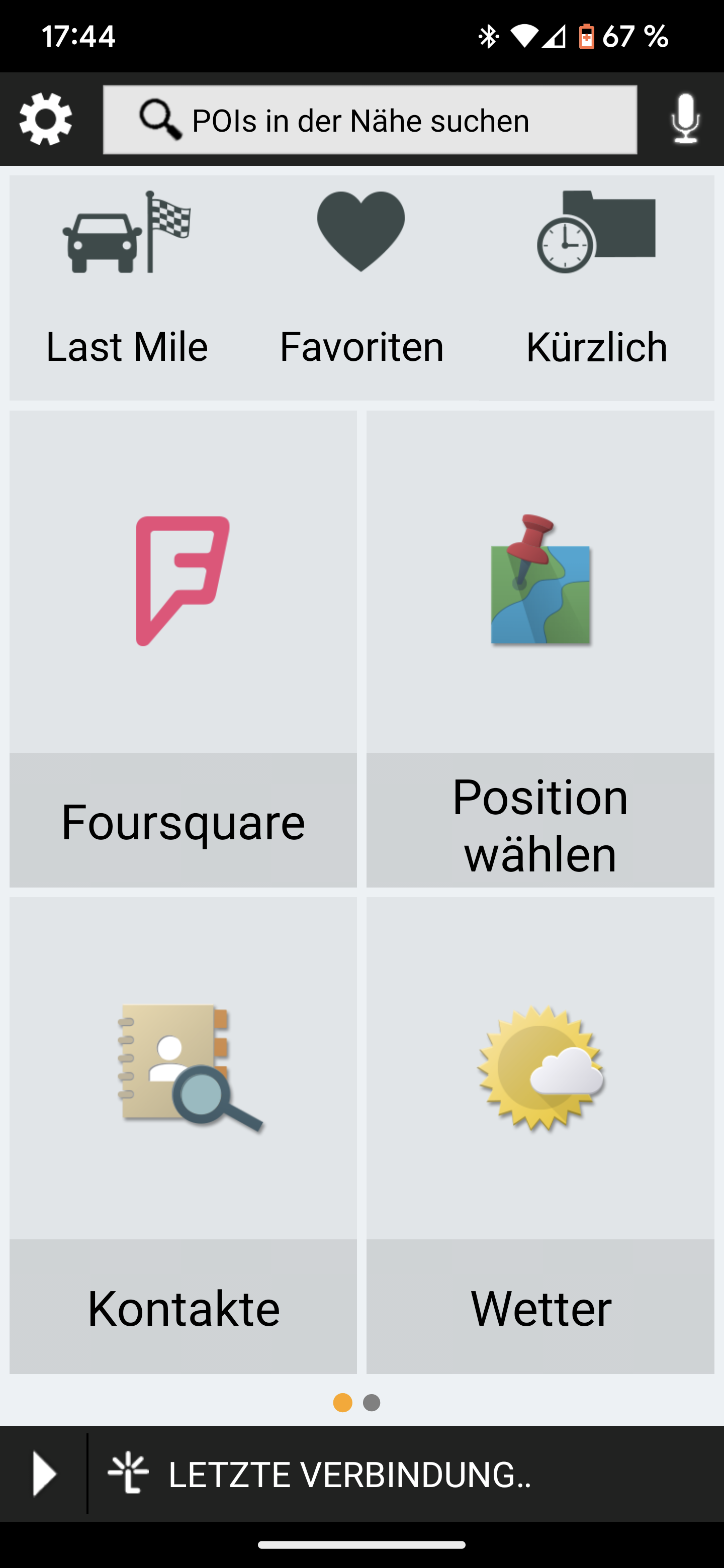Open Last Mile

pyautogui.click(x=127, y=287)
